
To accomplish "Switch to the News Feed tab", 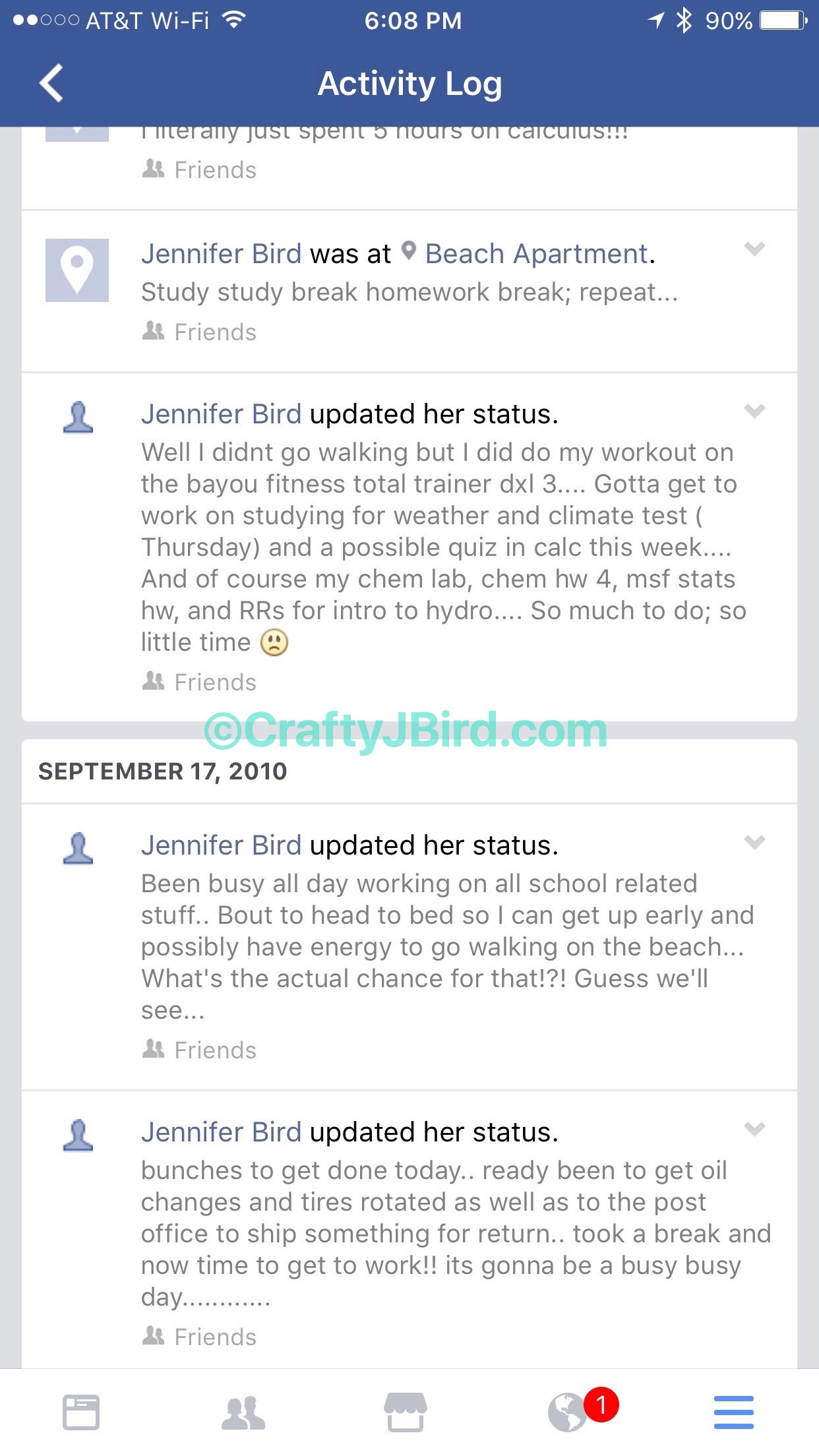I will (81, 1412).
